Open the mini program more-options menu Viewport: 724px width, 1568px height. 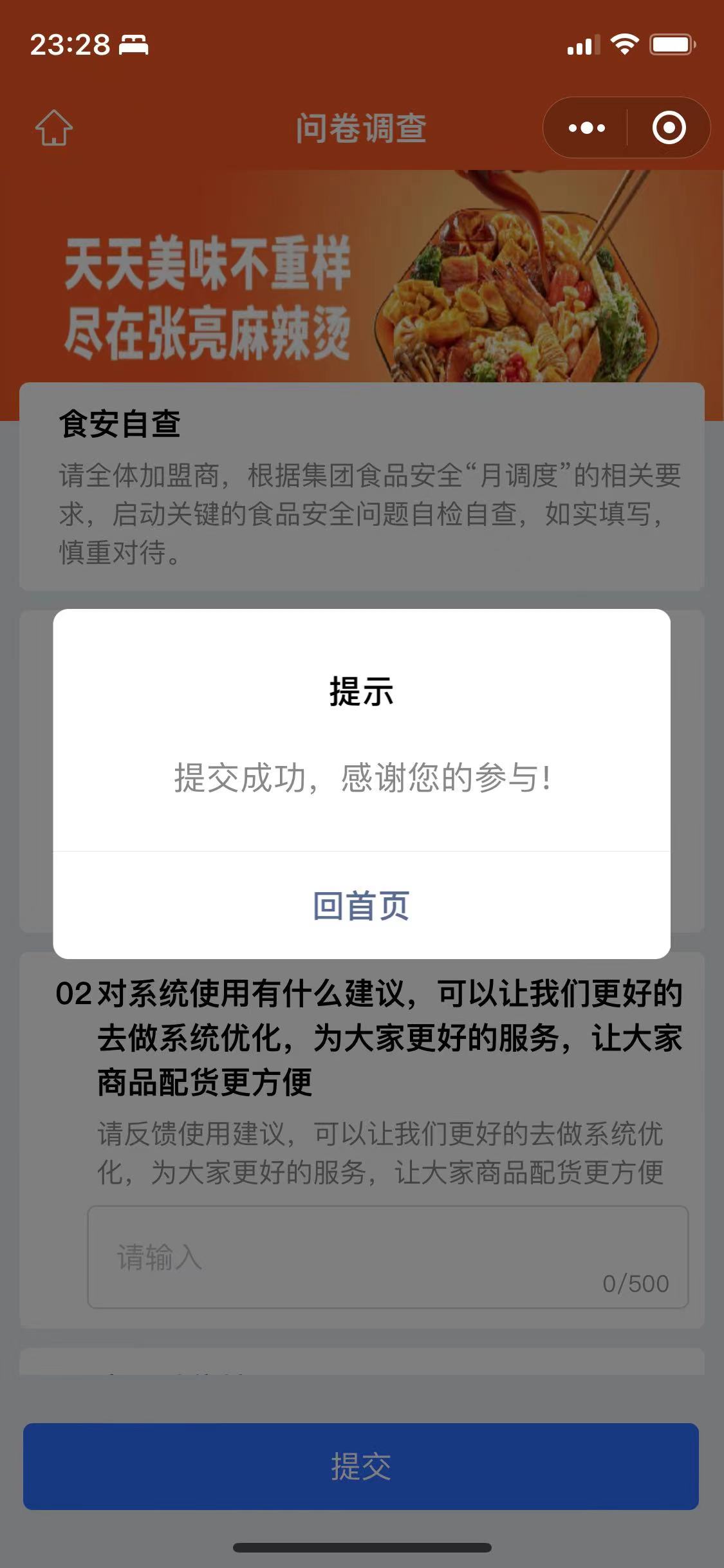tap(586, 127)
